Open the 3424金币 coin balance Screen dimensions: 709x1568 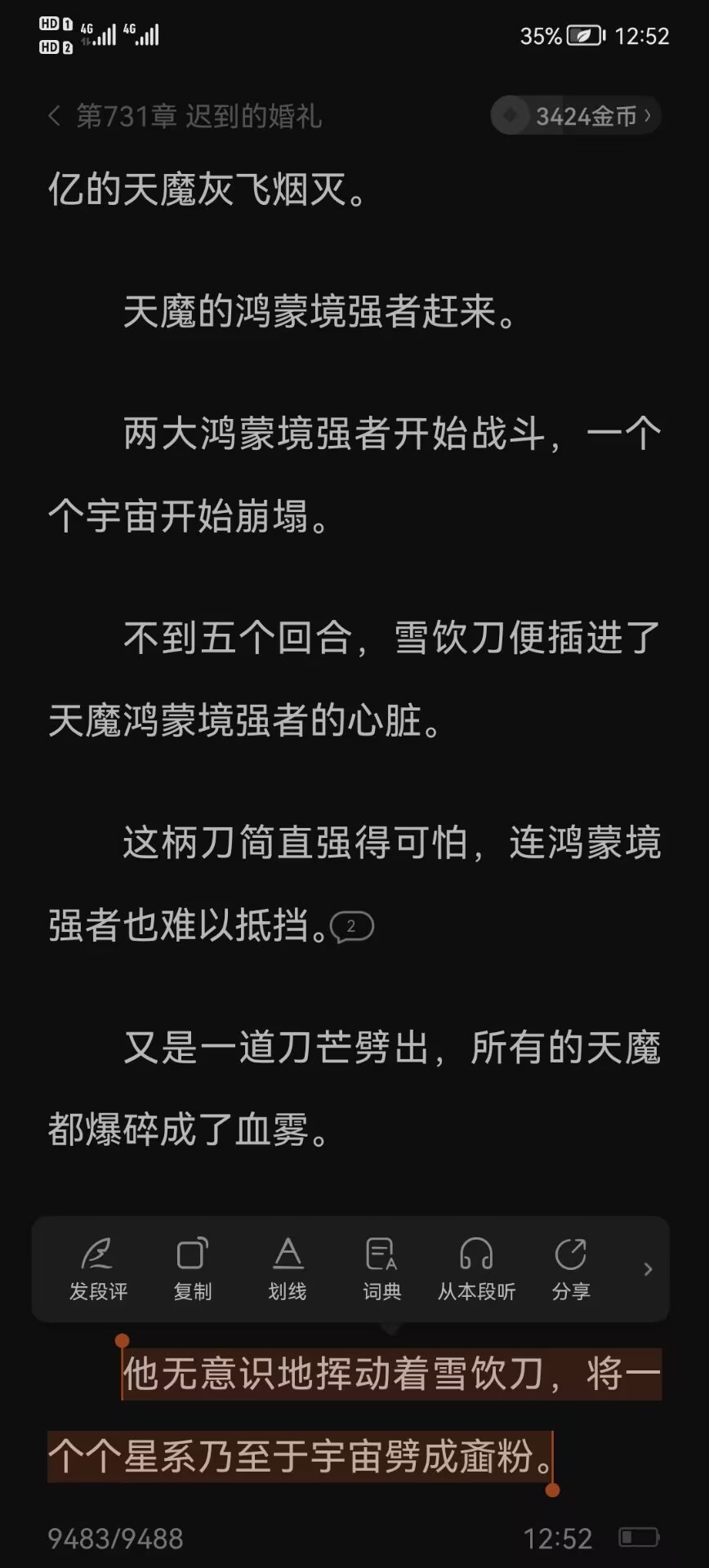click(x=577, y=116)
